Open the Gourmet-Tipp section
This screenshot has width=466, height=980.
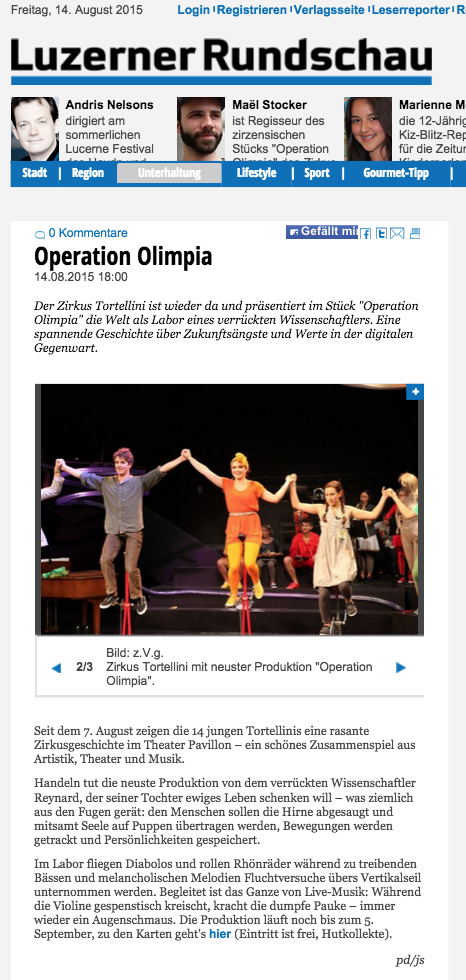point(396,174)
